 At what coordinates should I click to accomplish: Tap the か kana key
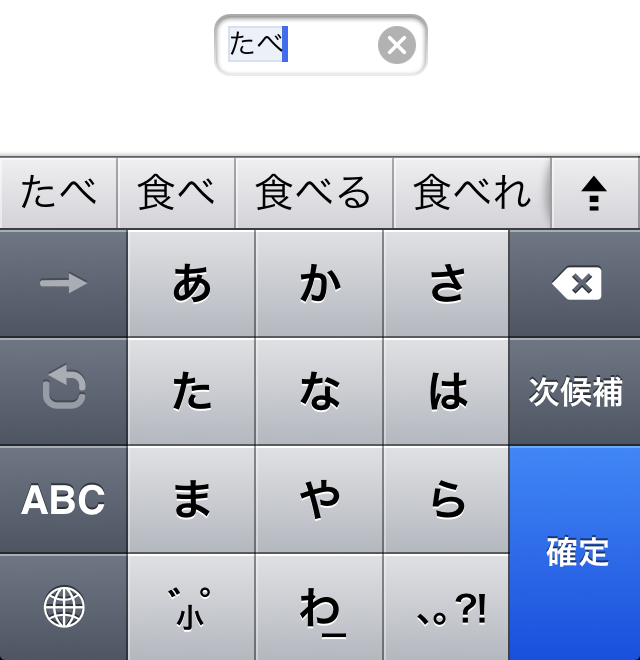[x=319, y=284]
